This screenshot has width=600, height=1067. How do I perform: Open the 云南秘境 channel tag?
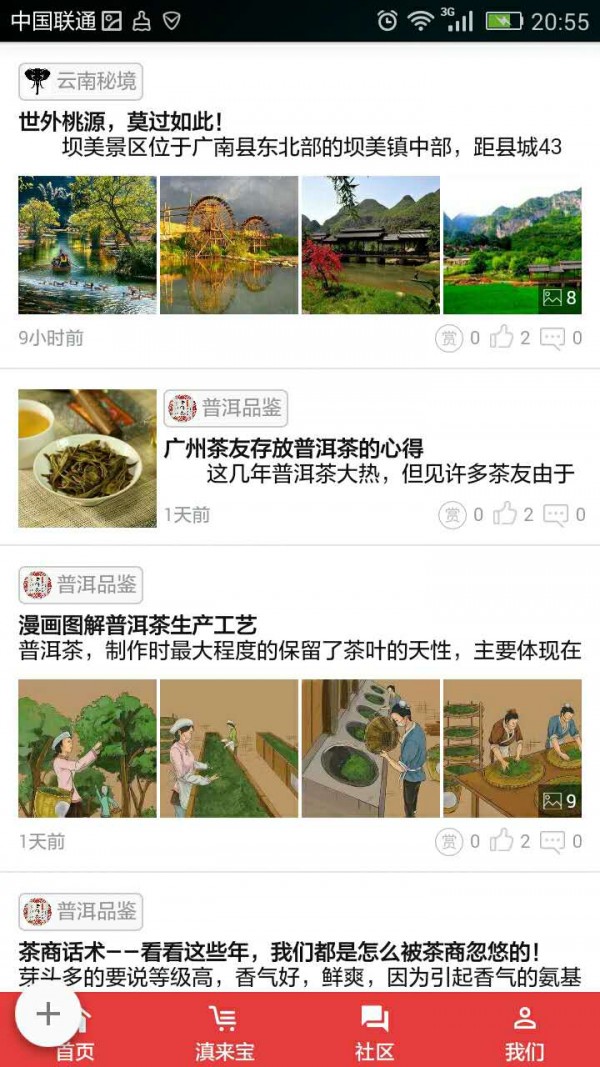coord(81,81)
